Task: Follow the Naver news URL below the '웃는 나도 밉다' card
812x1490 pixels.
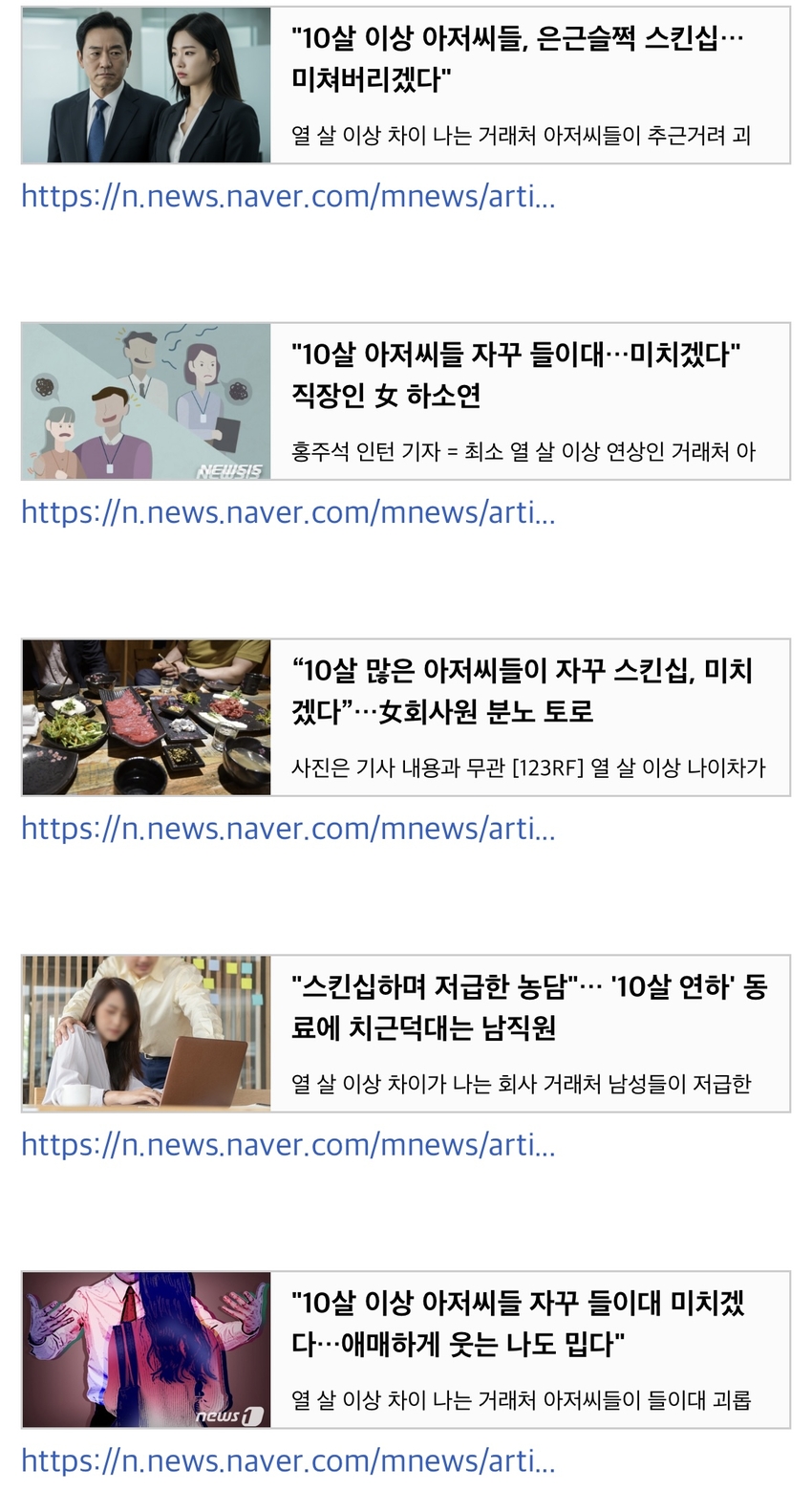Action: [x=288, y=1460]
